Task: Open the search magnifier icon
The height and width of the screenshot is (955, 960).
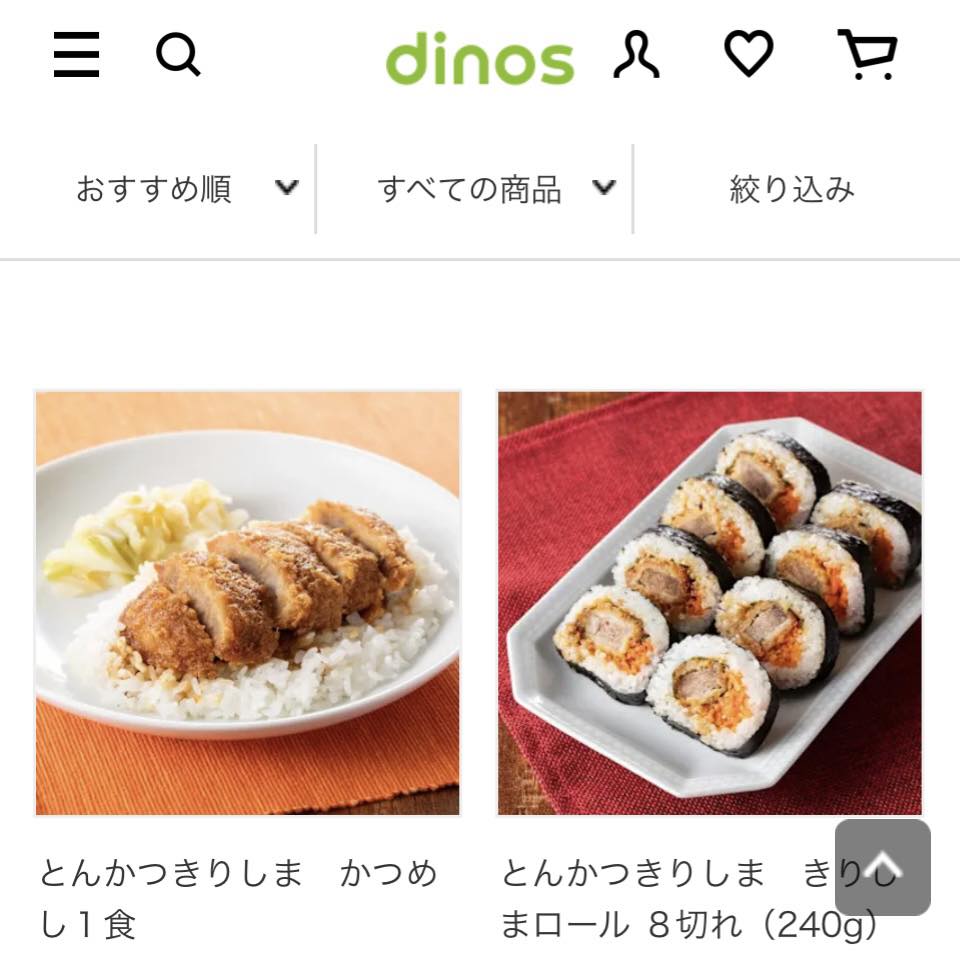Action: click(x=178, y=55)
